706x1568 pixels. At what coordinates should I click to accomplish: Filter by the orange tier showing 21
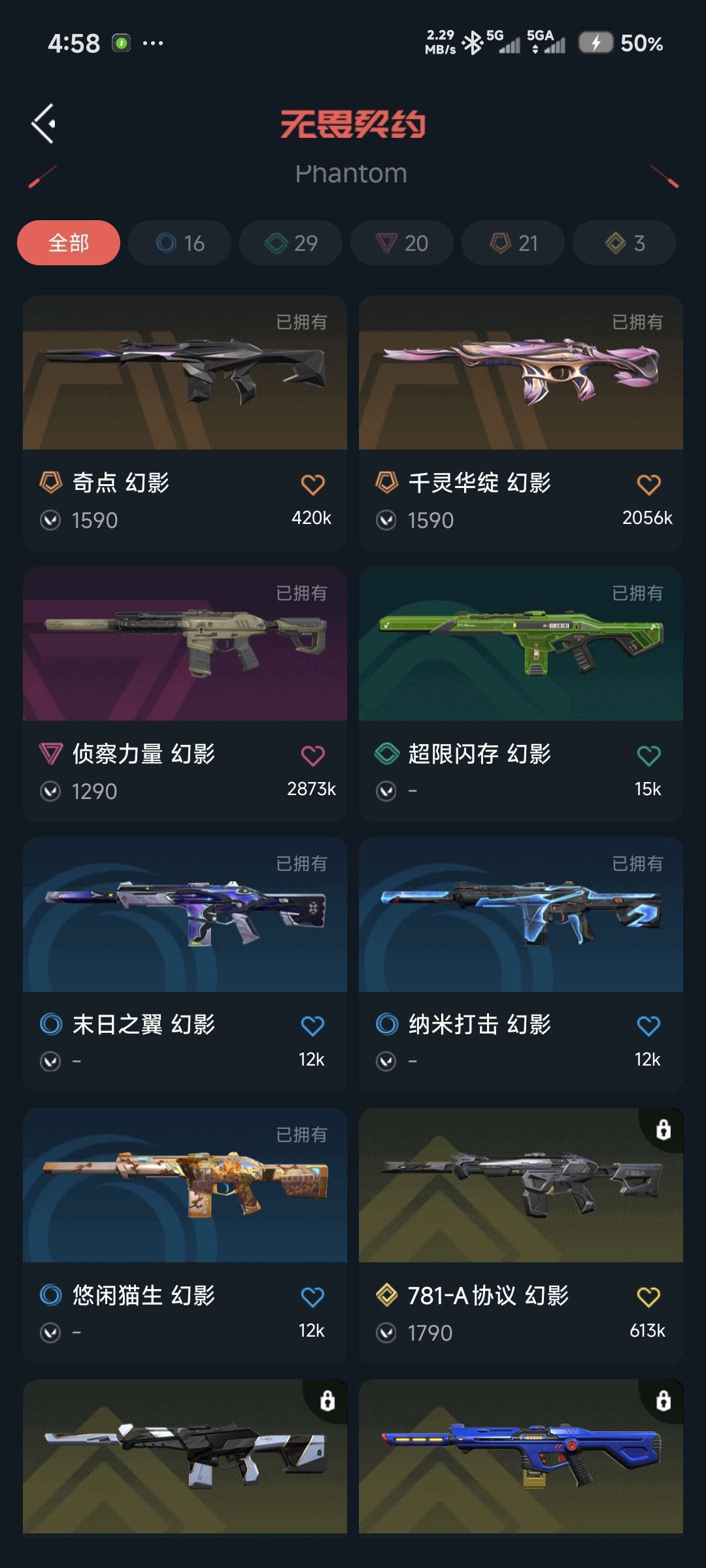pyautogui.click(x=513, y=243)
